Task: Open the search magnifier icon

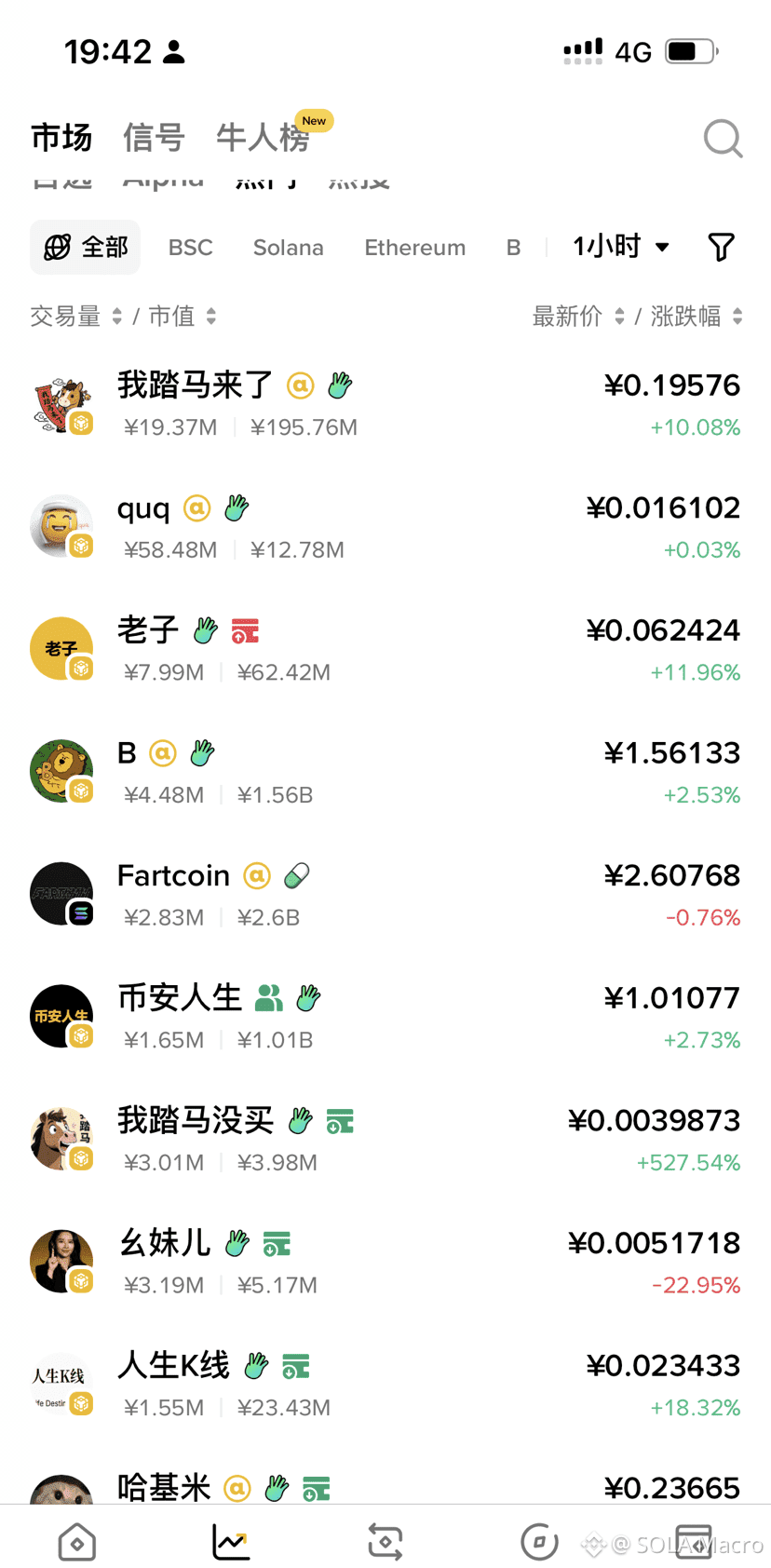Action: (723, 139)
